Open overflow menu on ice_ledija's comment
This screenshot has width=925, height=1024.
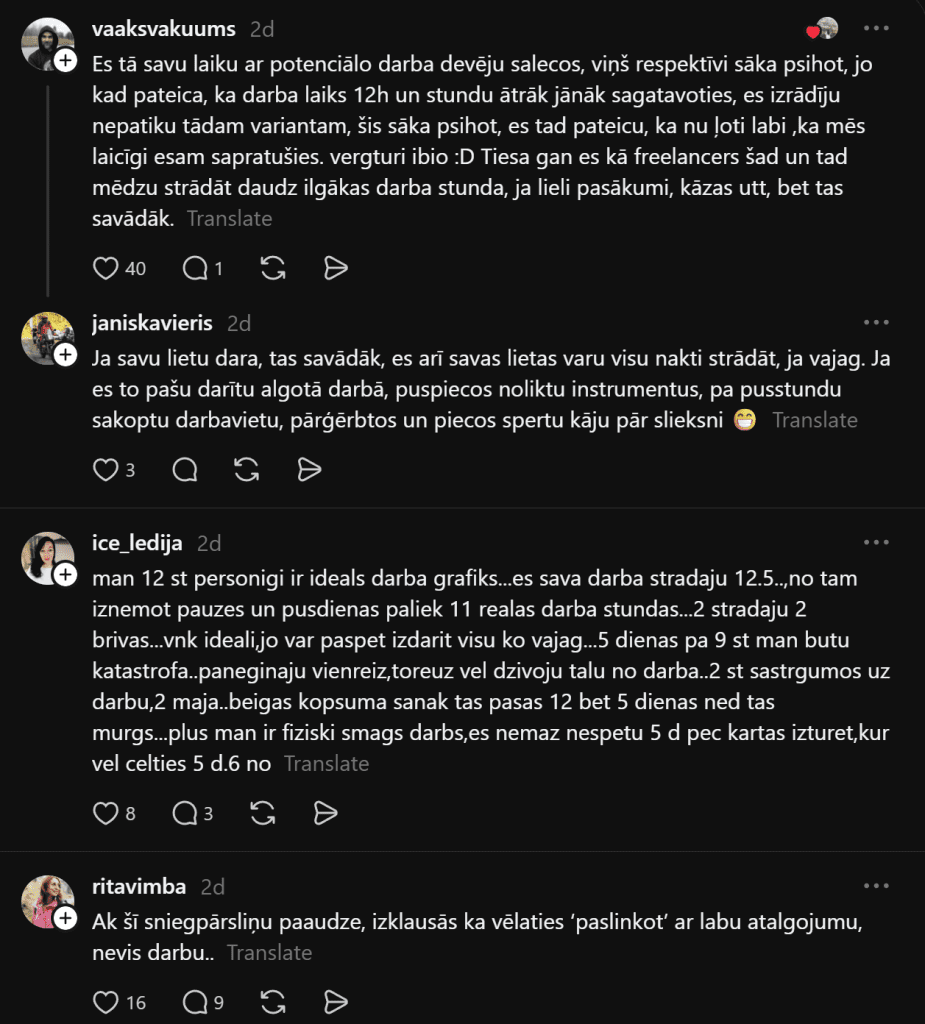click(876, 542)
